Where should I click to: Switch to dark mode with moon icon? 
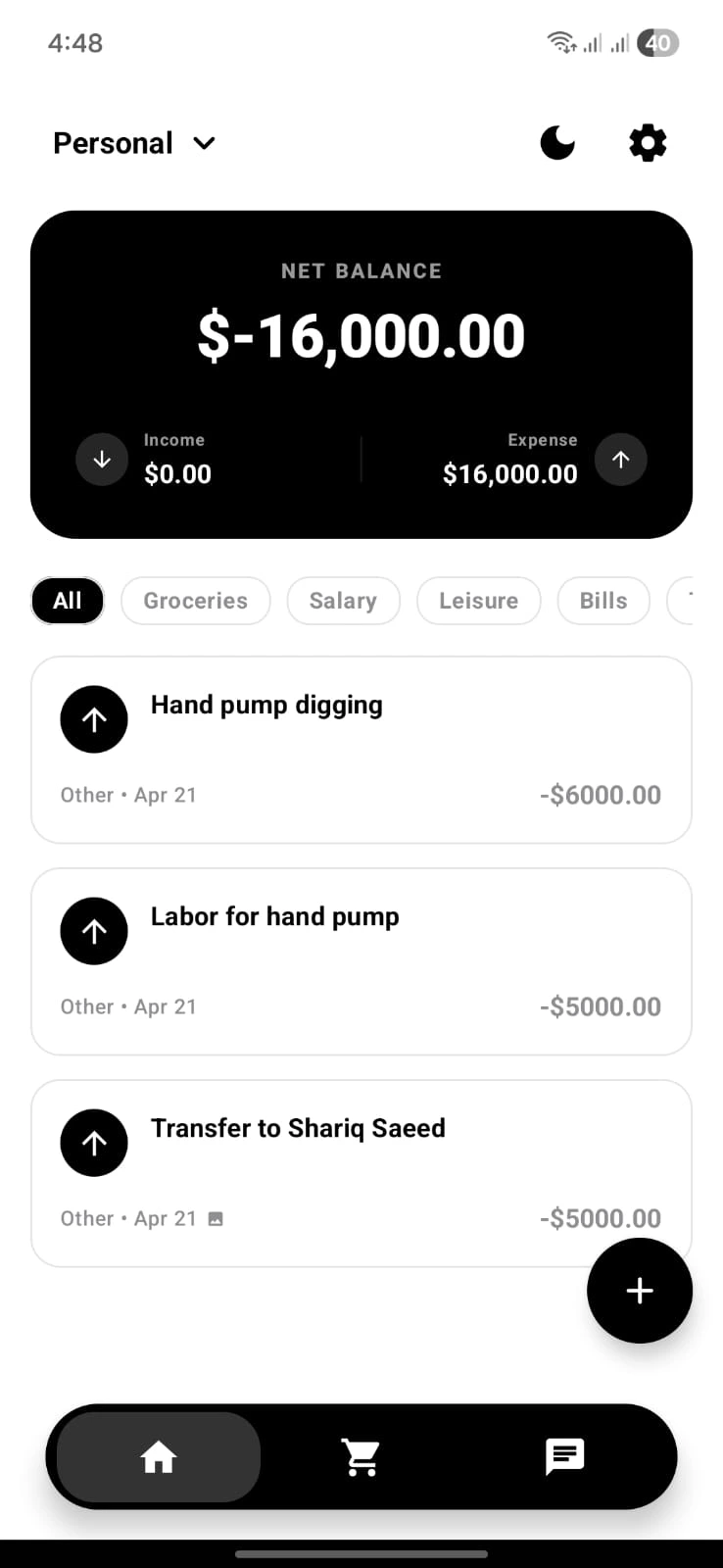(x=557, y=143)
